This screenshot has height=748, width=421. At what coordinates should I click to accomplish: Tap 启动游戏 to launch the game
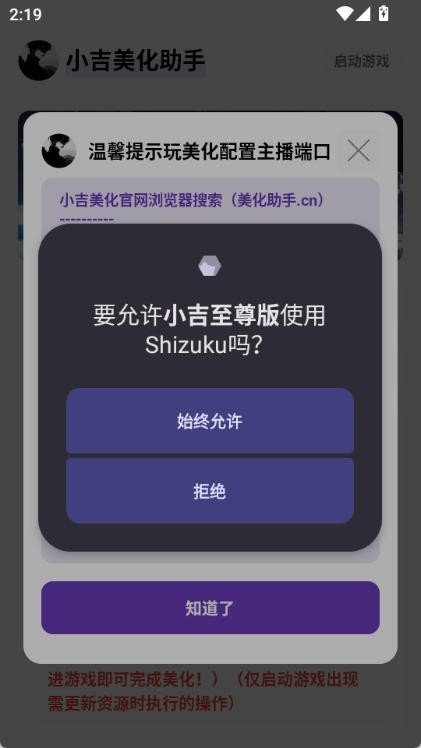[x=361, y=61]
